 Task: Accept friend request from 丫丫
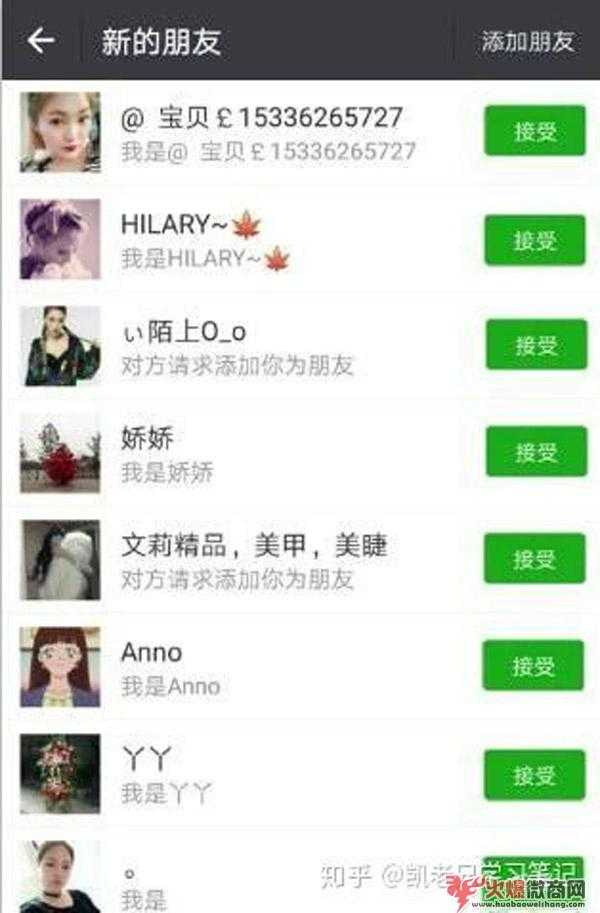tap(534, 774)
